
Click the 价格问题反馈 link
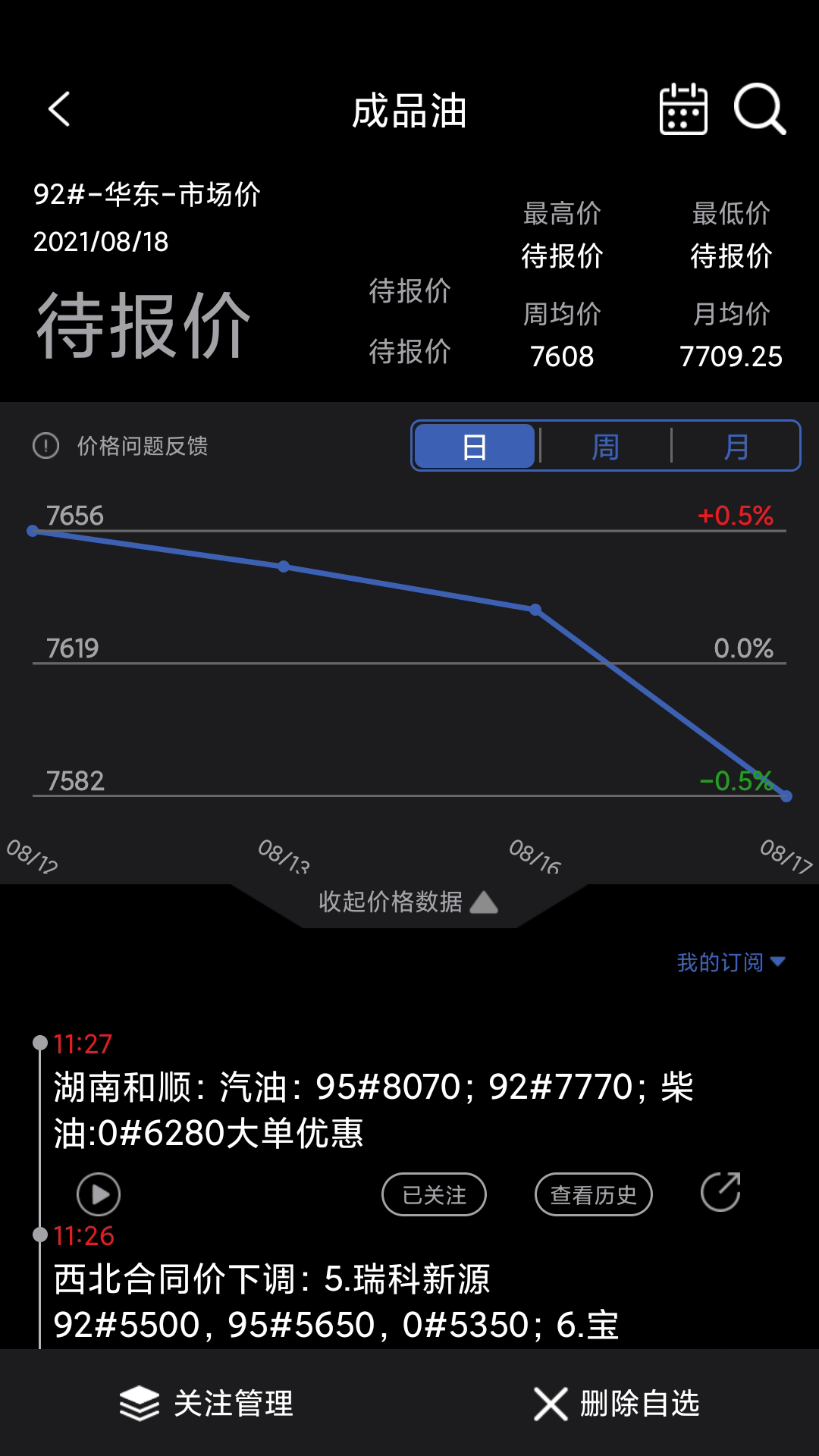click(143, 447)
